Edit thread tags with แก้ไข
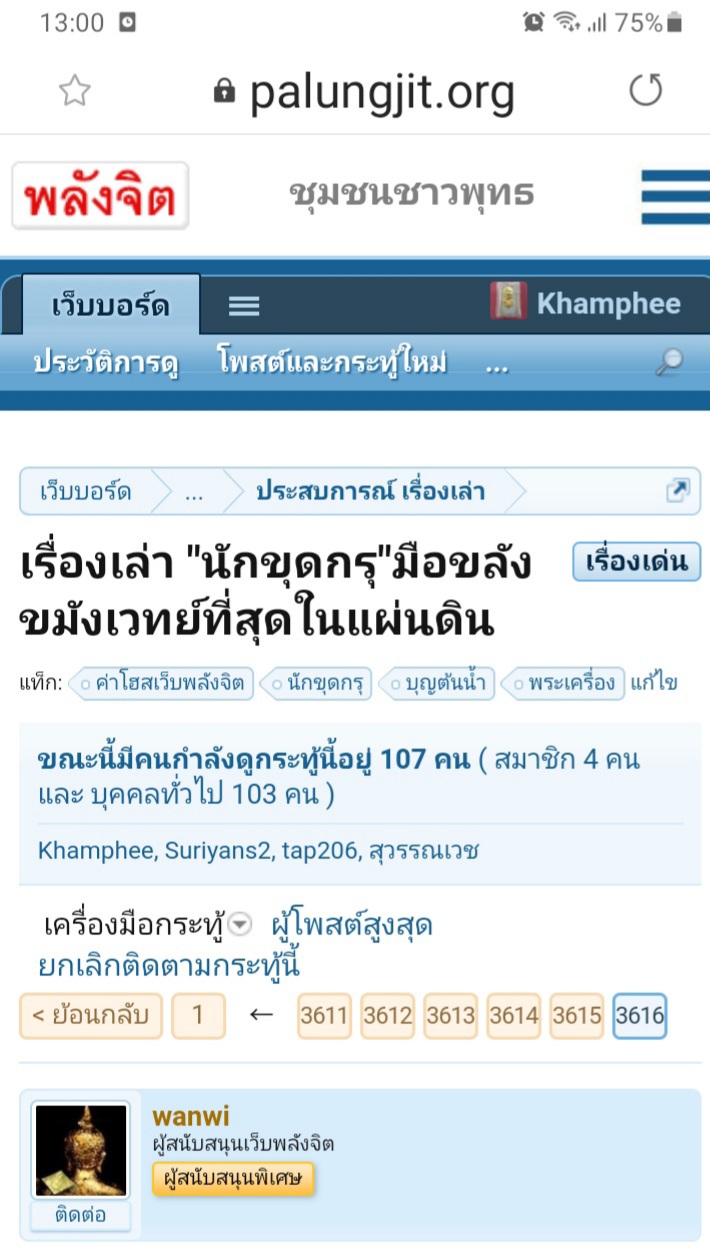The image size is (710, 1249). pos(656,684)
